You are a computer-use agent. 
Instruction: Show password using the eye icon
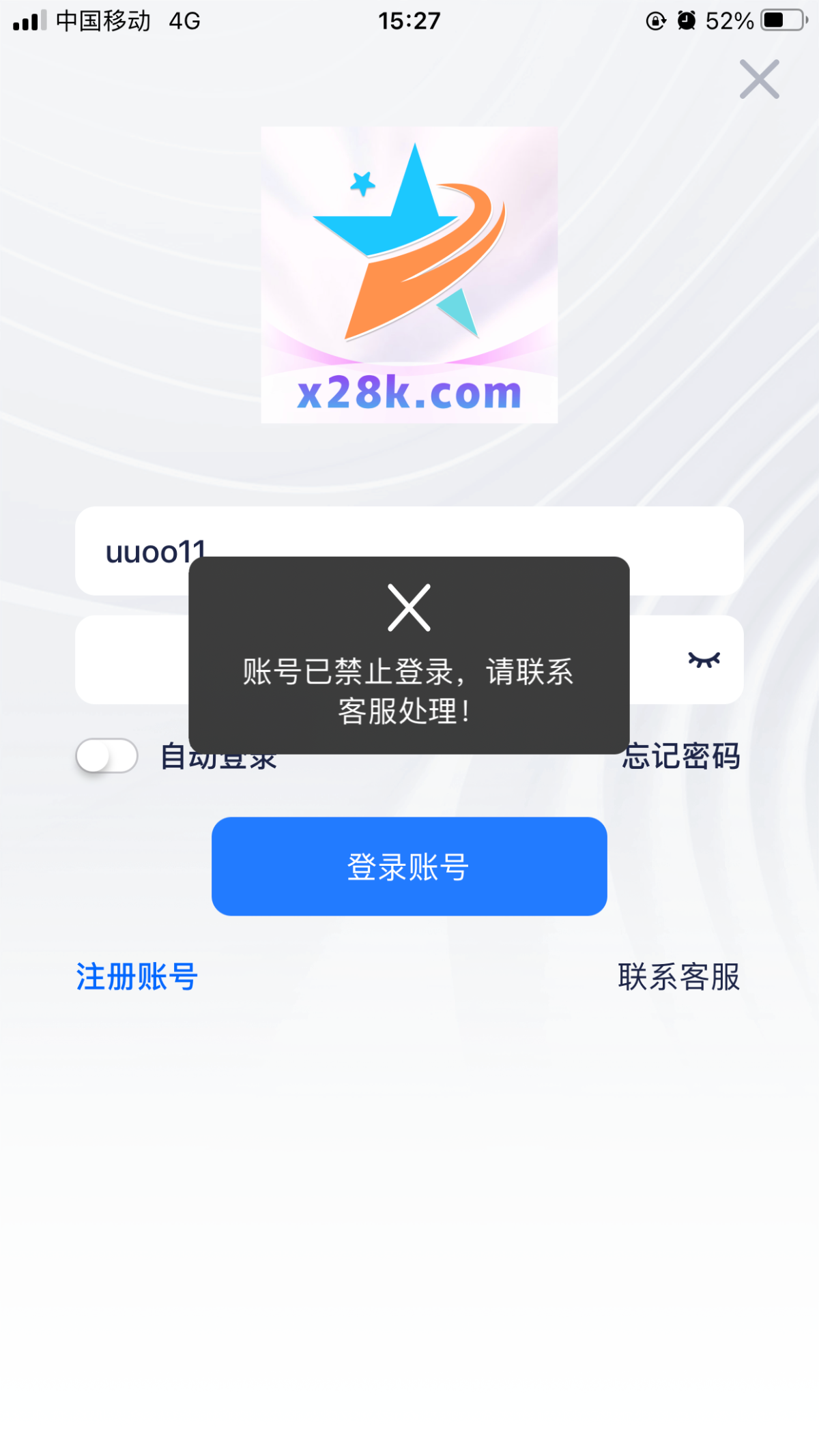704,660
